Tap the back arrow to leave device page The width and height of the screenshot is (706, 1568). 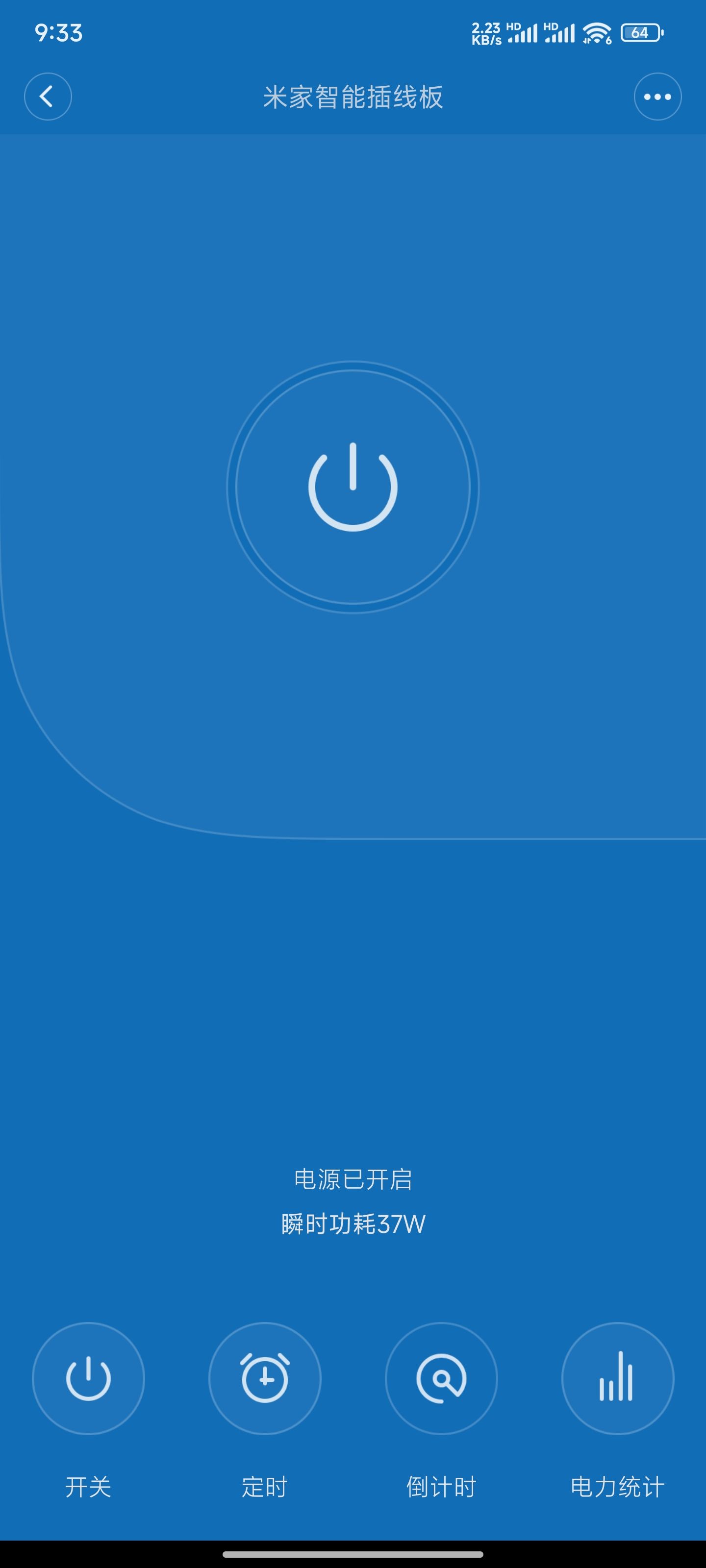click(49, 96)
